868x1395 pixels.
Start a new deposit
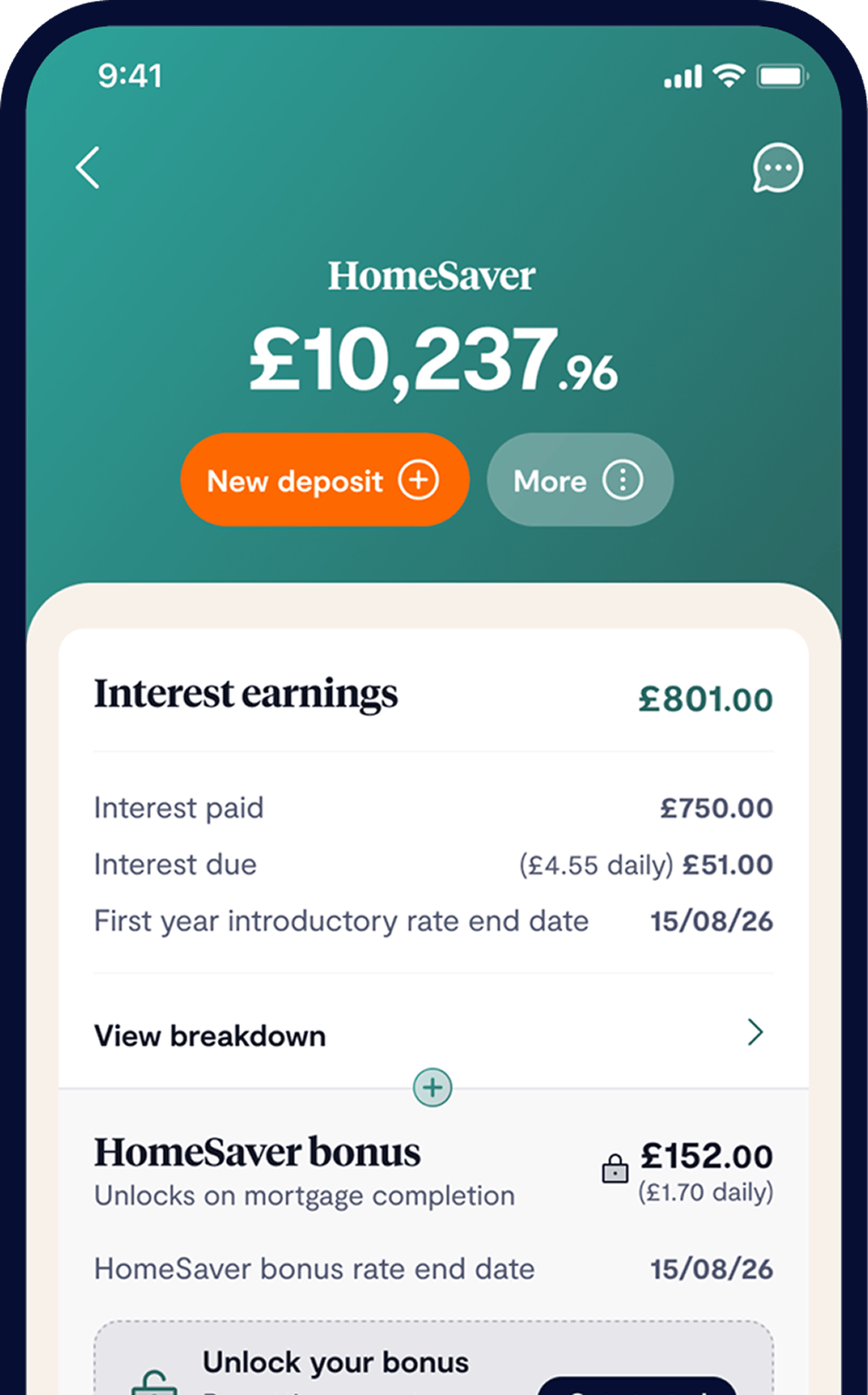pyautogui.click(x=324, y=480)
